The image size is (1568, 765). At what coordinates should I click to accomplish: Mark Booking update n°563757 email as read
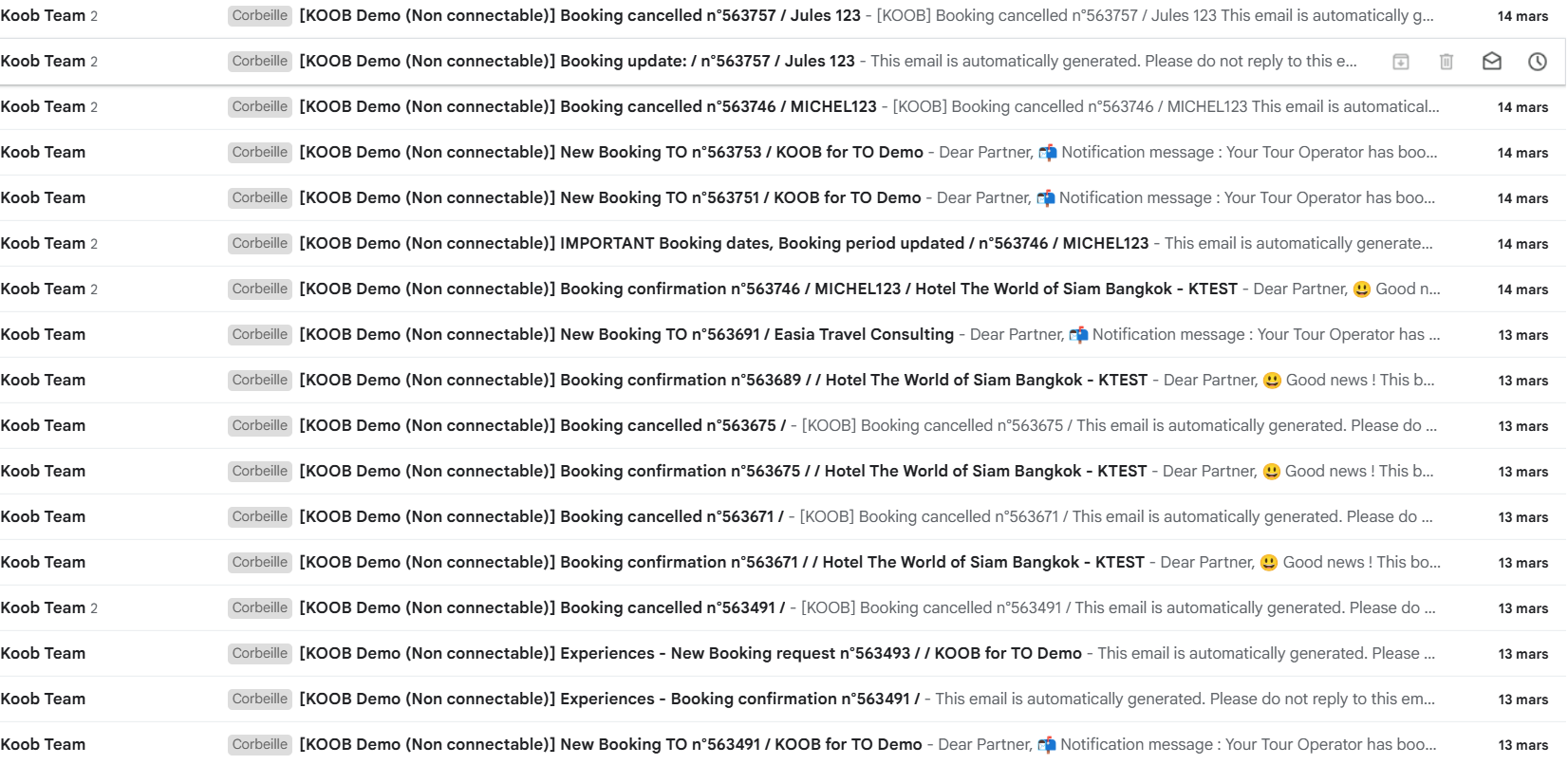(1491, 62)
